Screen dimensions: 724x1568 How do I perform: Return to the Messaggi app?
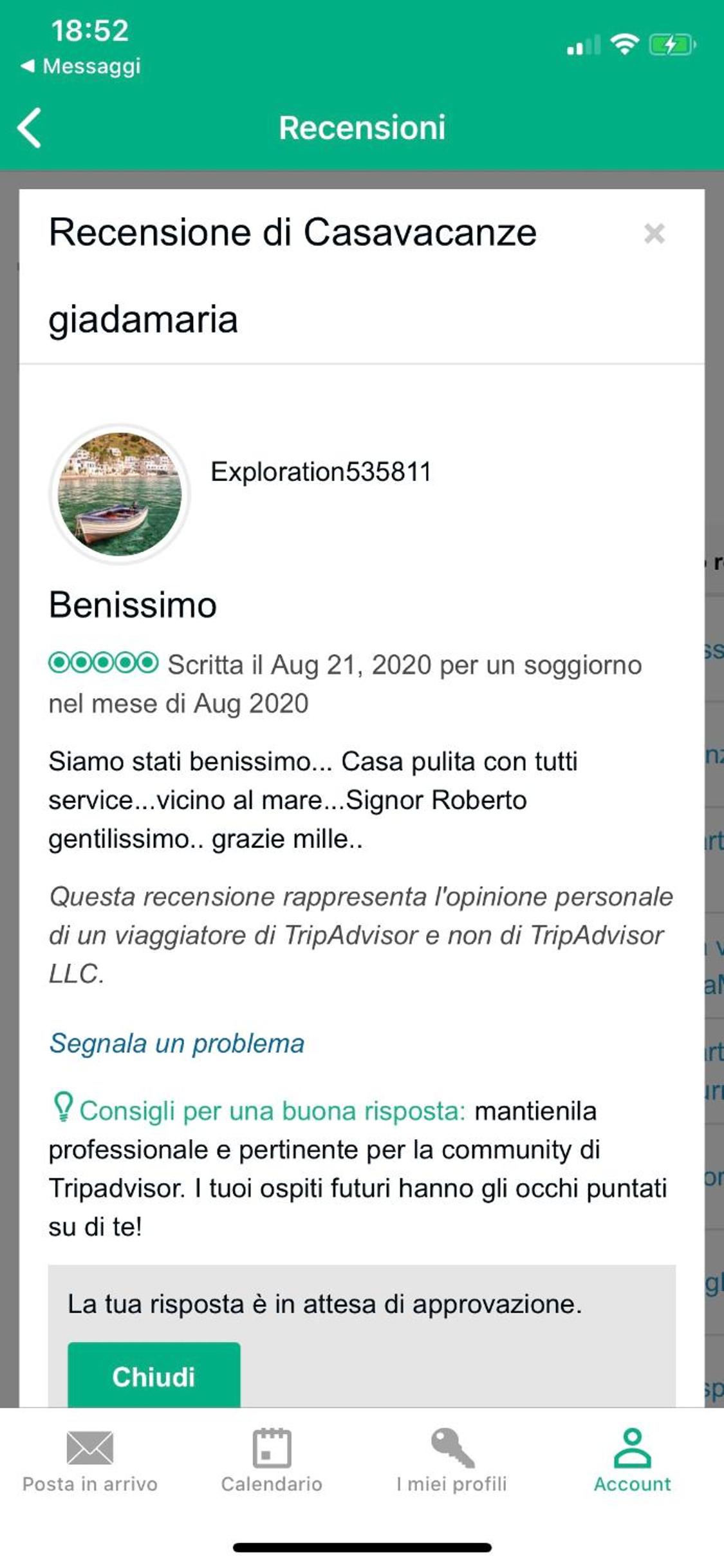point(81,66)
